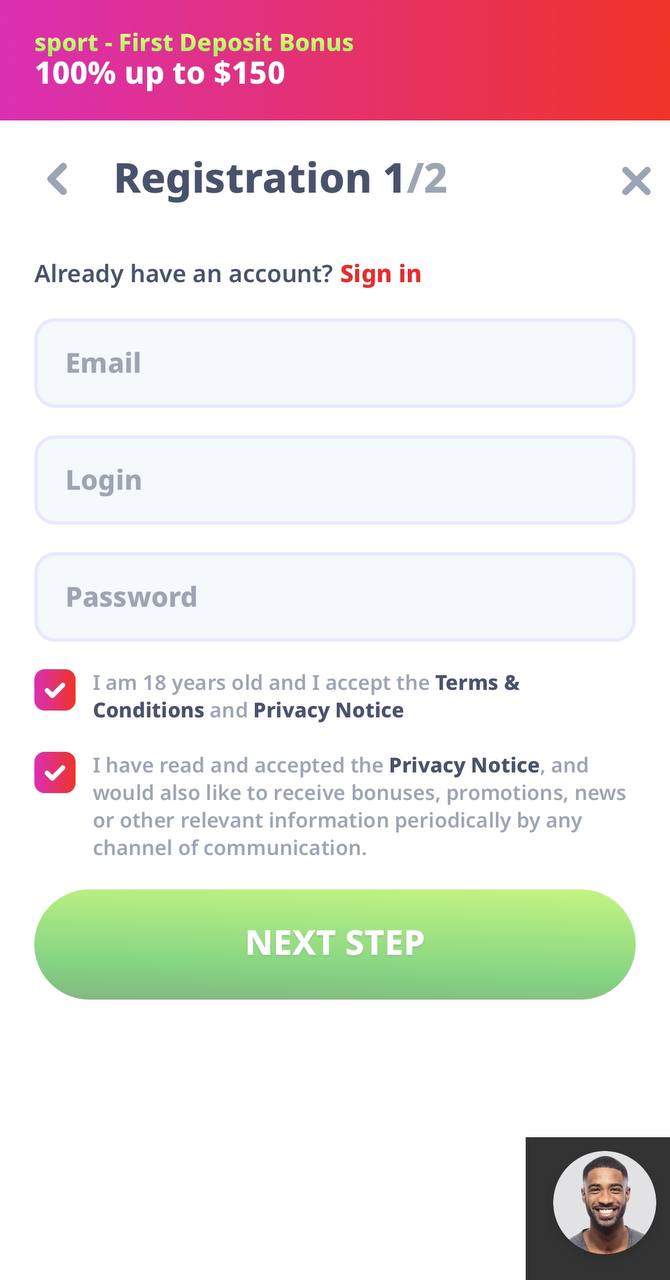670x1280 pixels.
Task: Close the registration form
Action: [x=636, y=181]
